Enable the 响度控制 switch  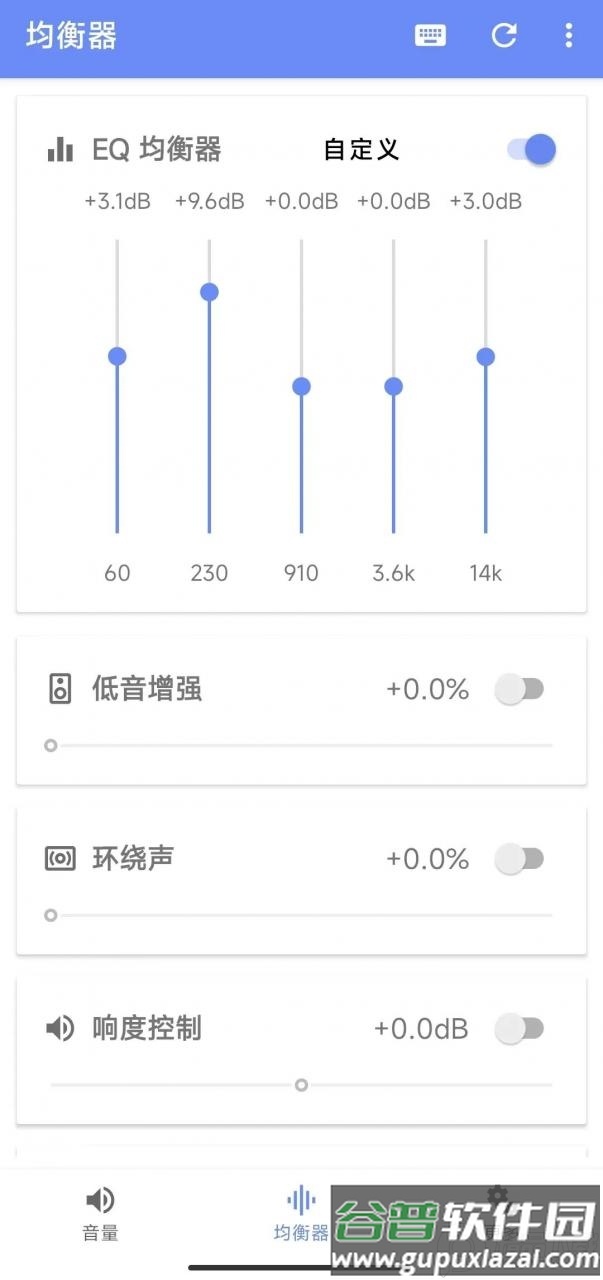pos(520,1028)
